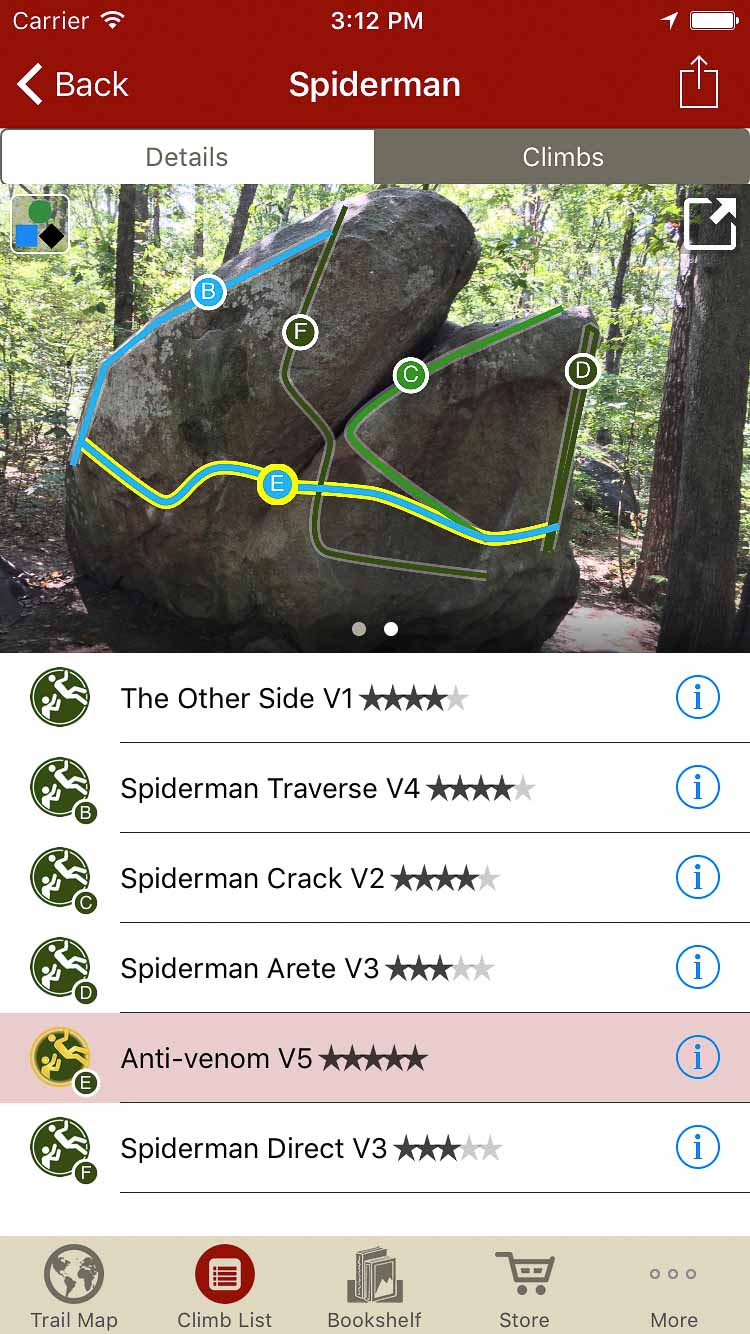Select the Climbs tab

point(562,157)
